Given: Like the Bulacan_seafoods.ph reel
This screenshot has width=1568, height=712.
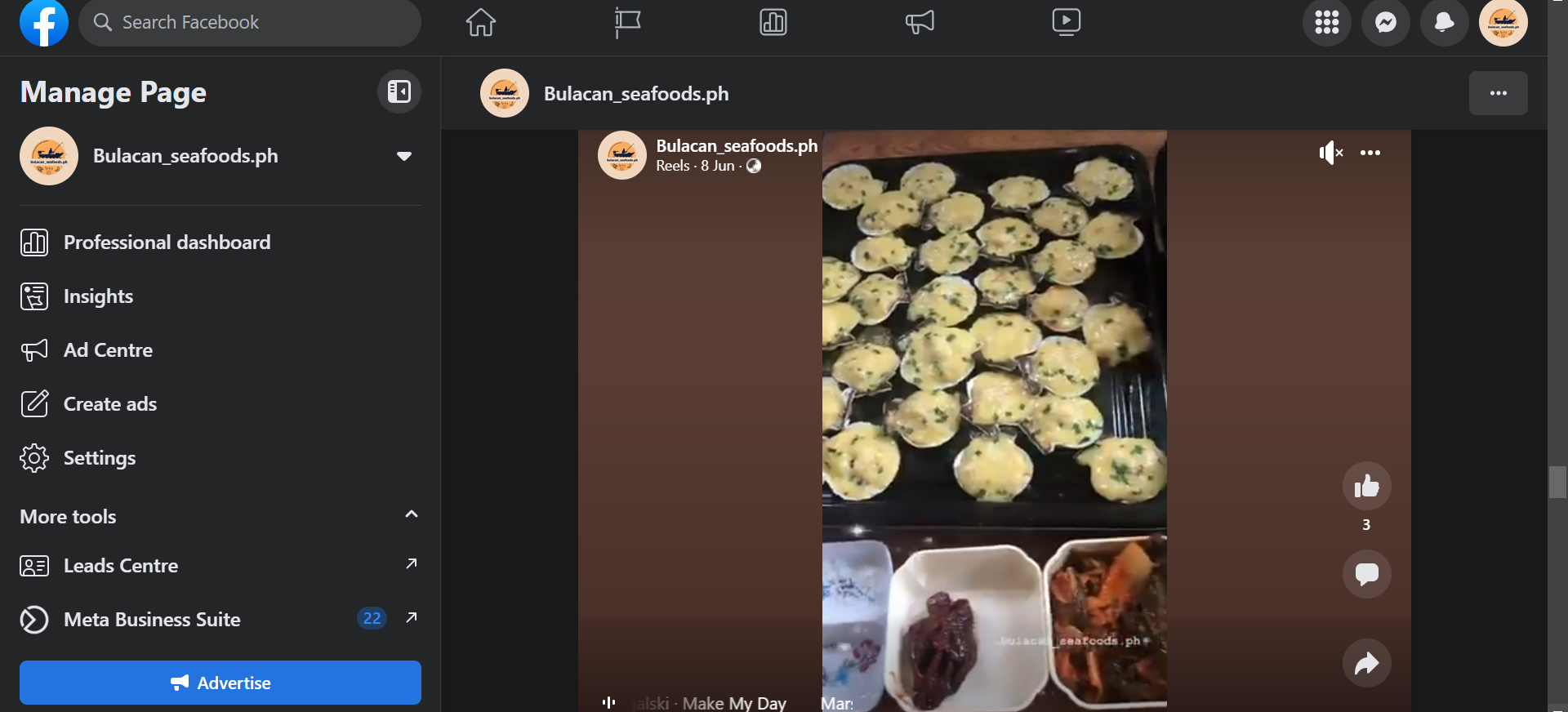Looking at the screenshot, I should point(1366,487).
